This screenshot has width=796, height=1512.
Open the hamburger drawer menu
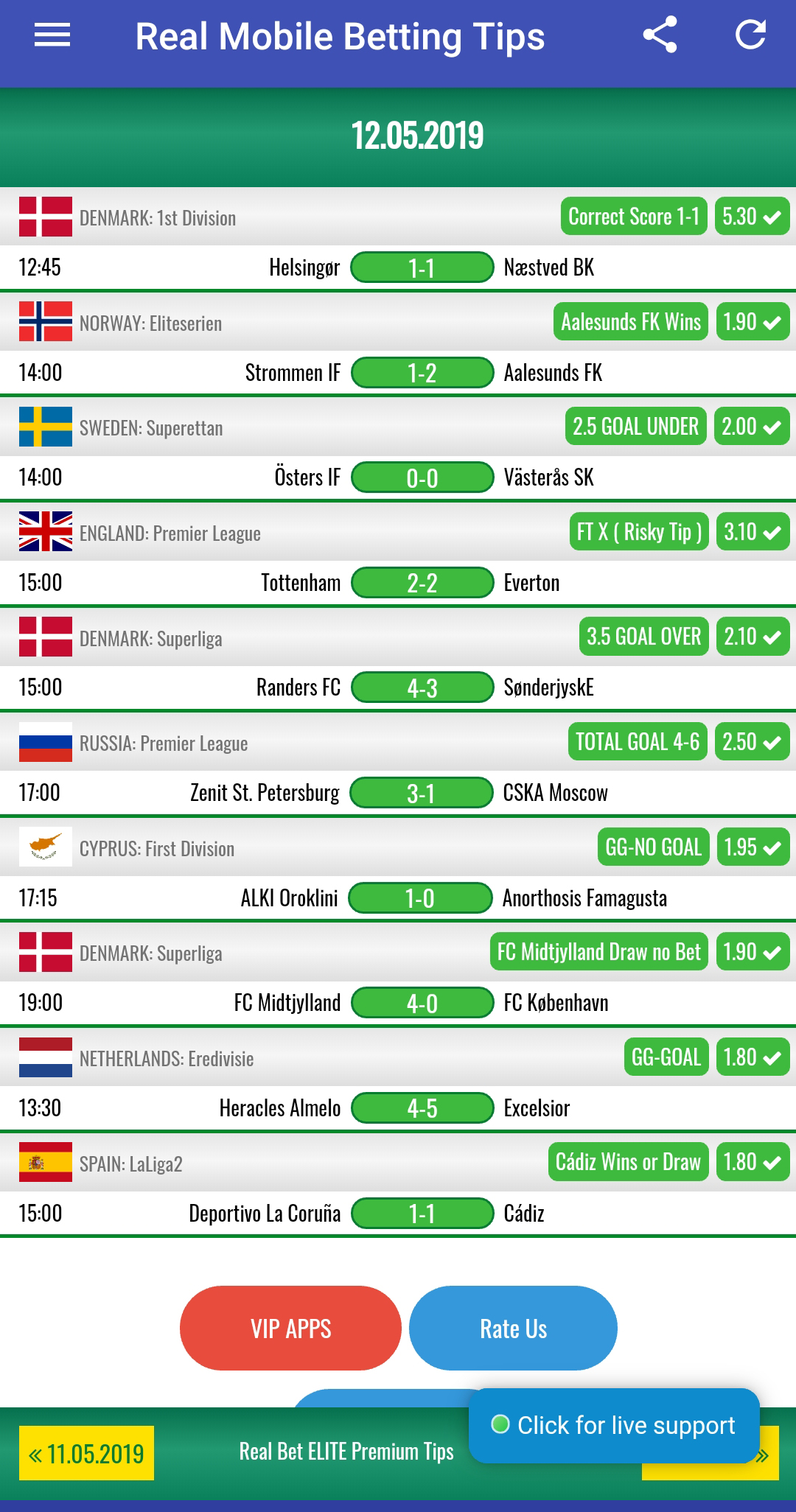(52, 35)
